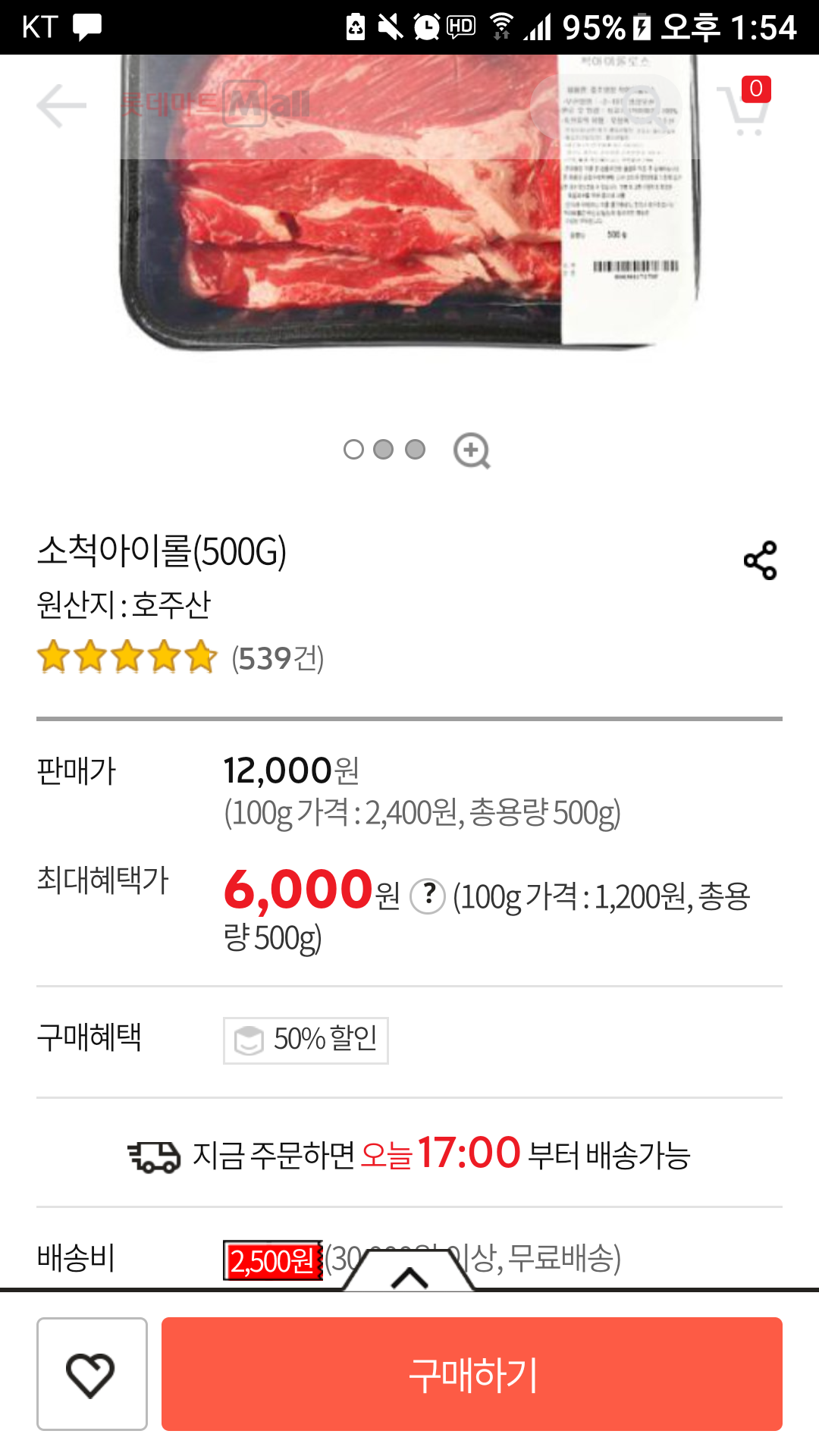Tap 구매하기 to buy the product
This screenshot has width=819, height=1456.
(x=472, y=1374)
